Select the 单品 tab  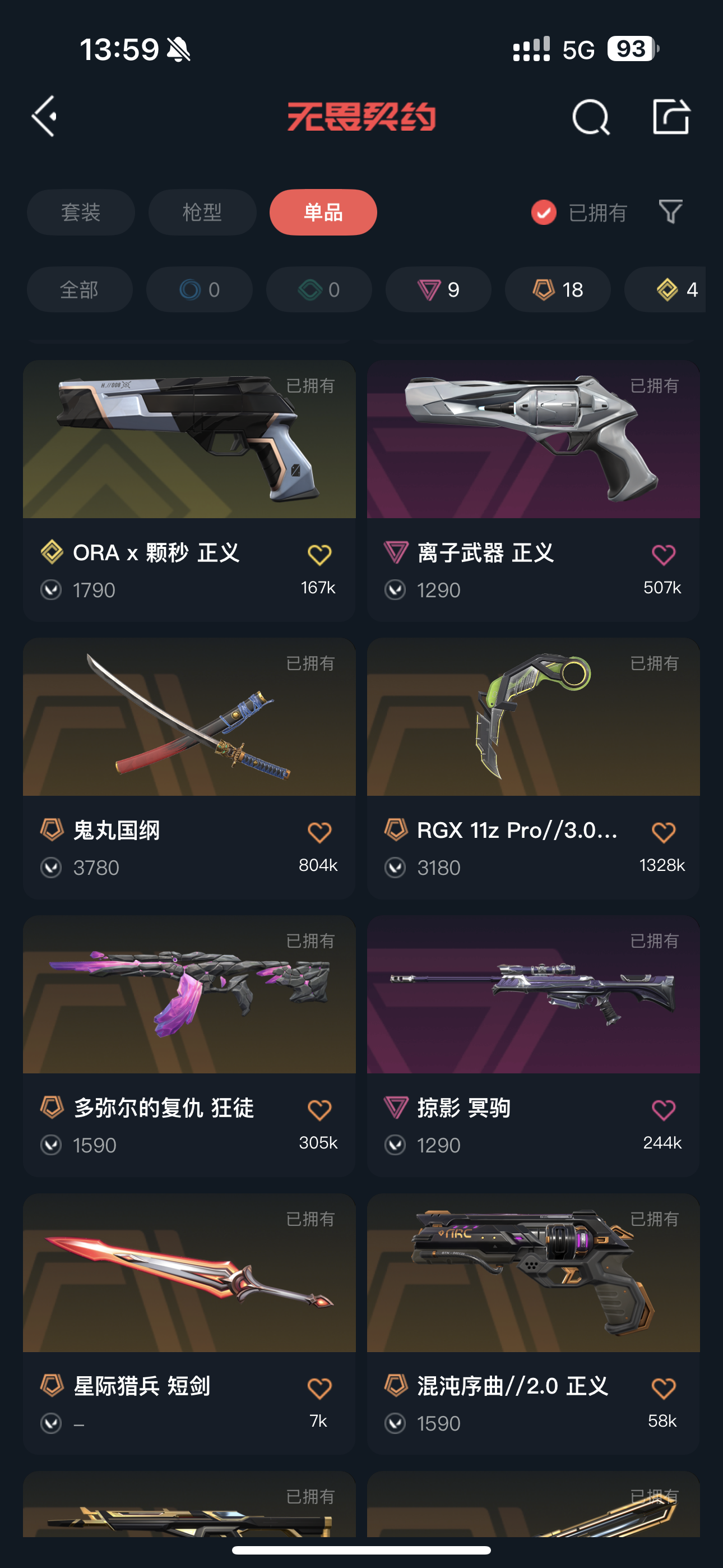tap(323, 213)
